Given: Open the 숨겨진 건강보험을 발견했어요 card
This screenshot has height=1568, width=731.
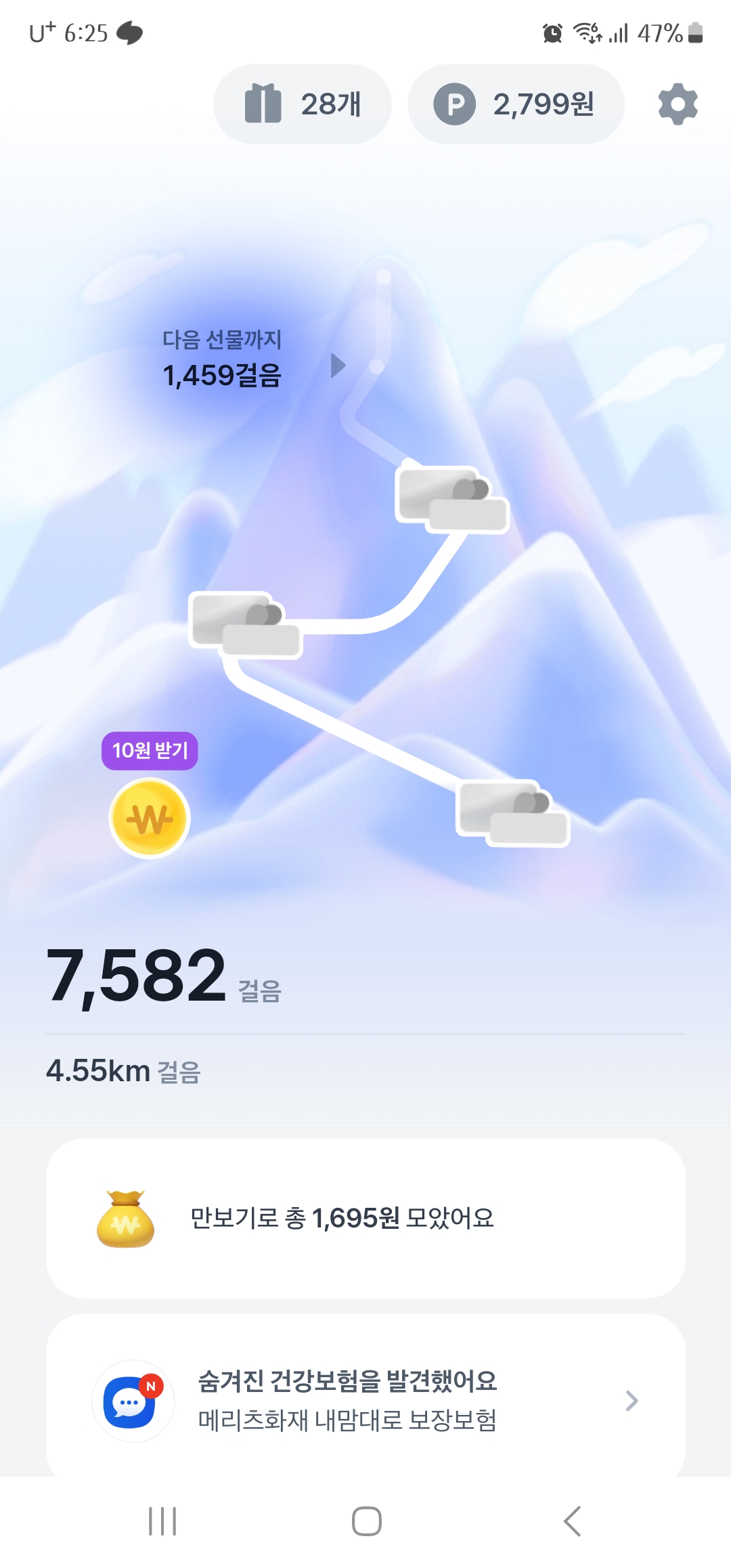Looking at the screenshot, I should click(365, 1400).
